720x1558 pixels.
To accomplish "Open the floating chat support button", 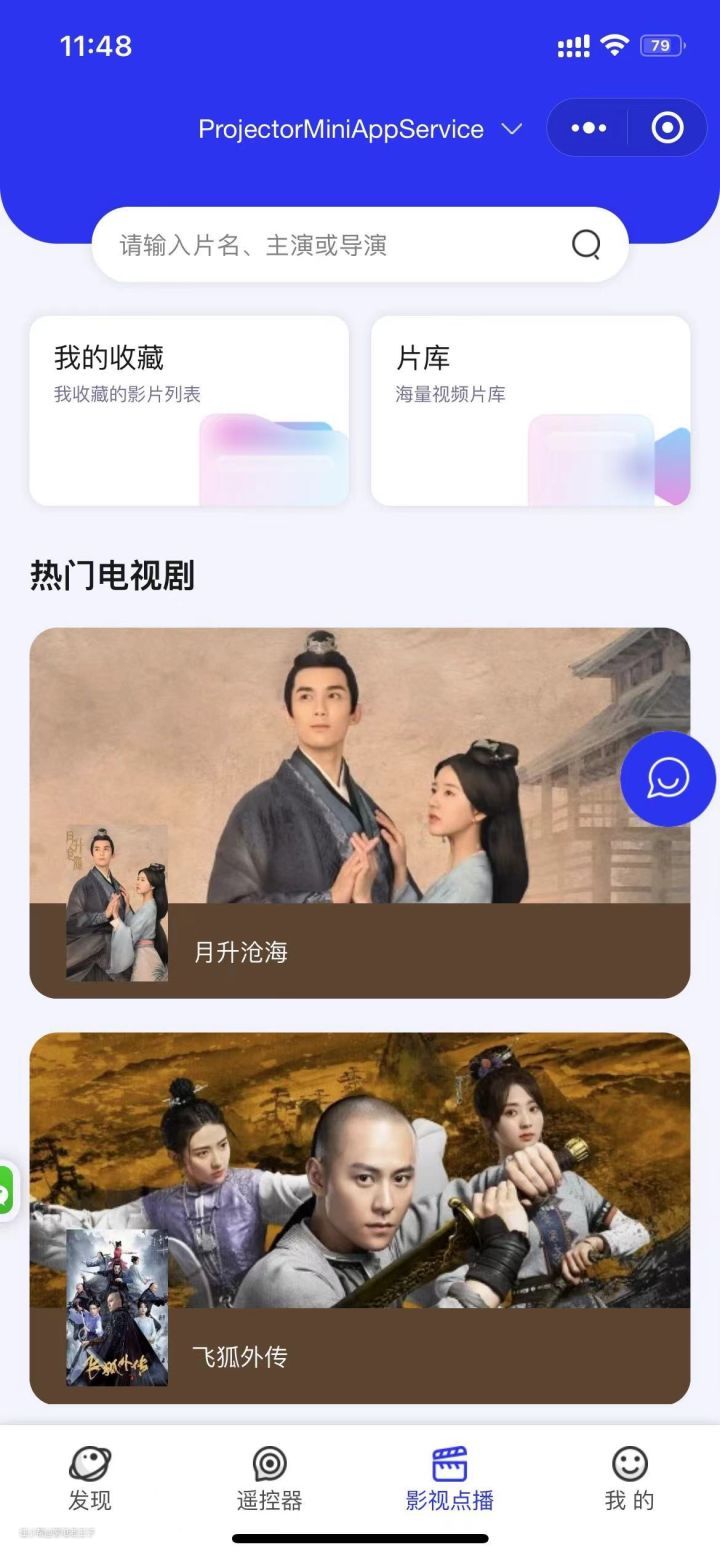I will [x=667, y=778].
